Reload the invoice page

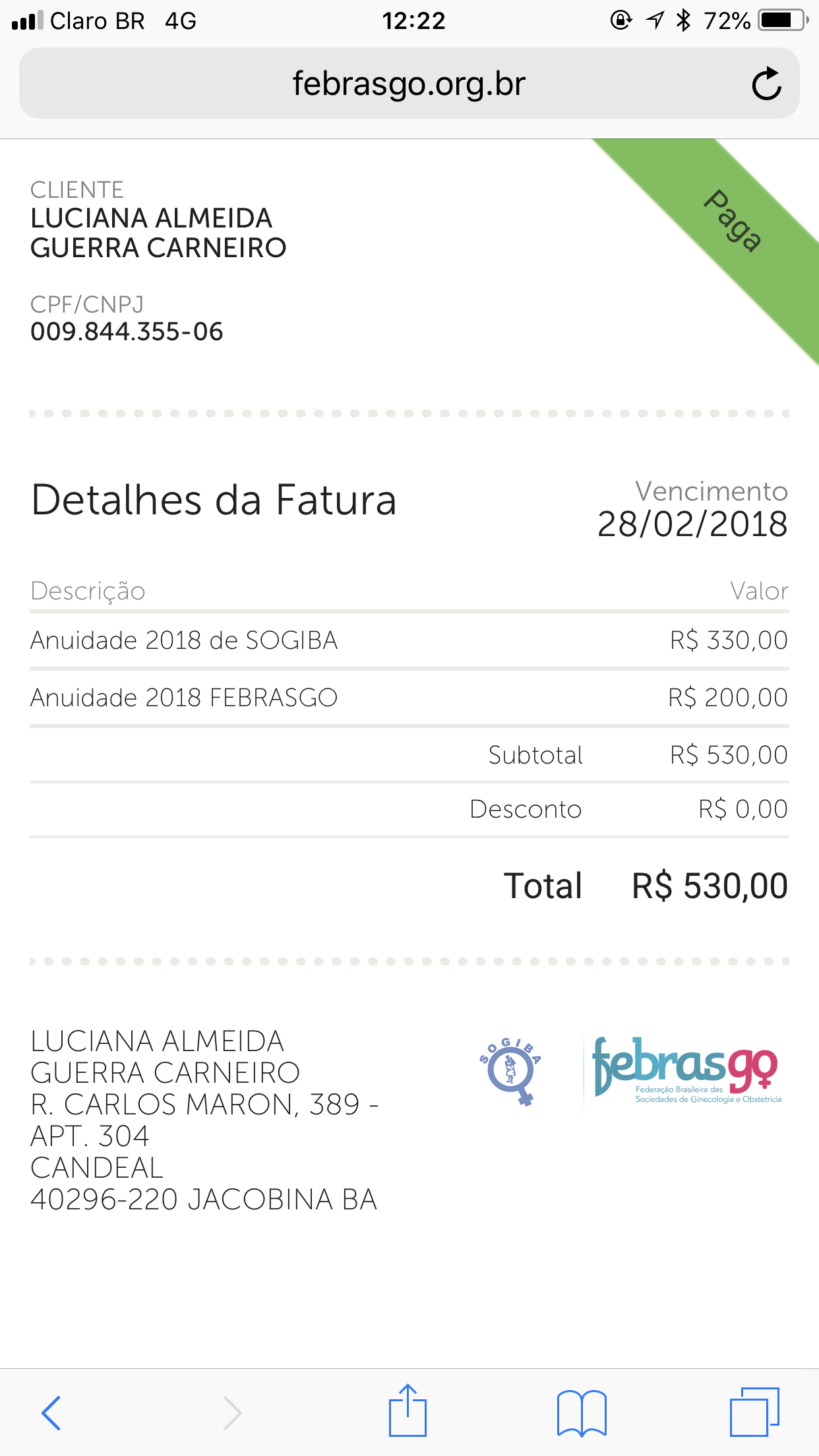766,84
